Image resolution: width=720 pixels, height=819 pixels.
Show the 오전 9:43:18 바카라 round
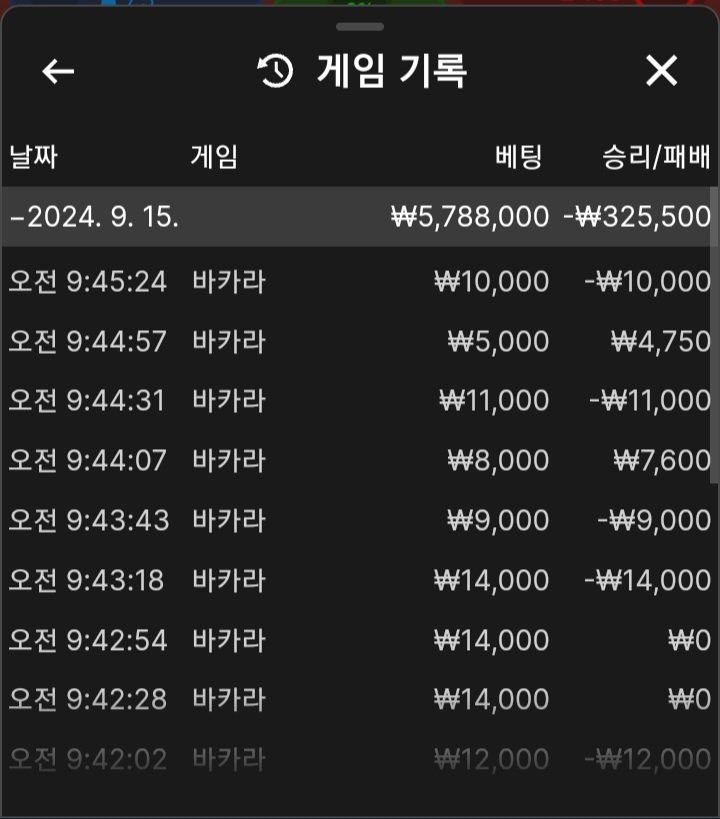click(359, 580)
